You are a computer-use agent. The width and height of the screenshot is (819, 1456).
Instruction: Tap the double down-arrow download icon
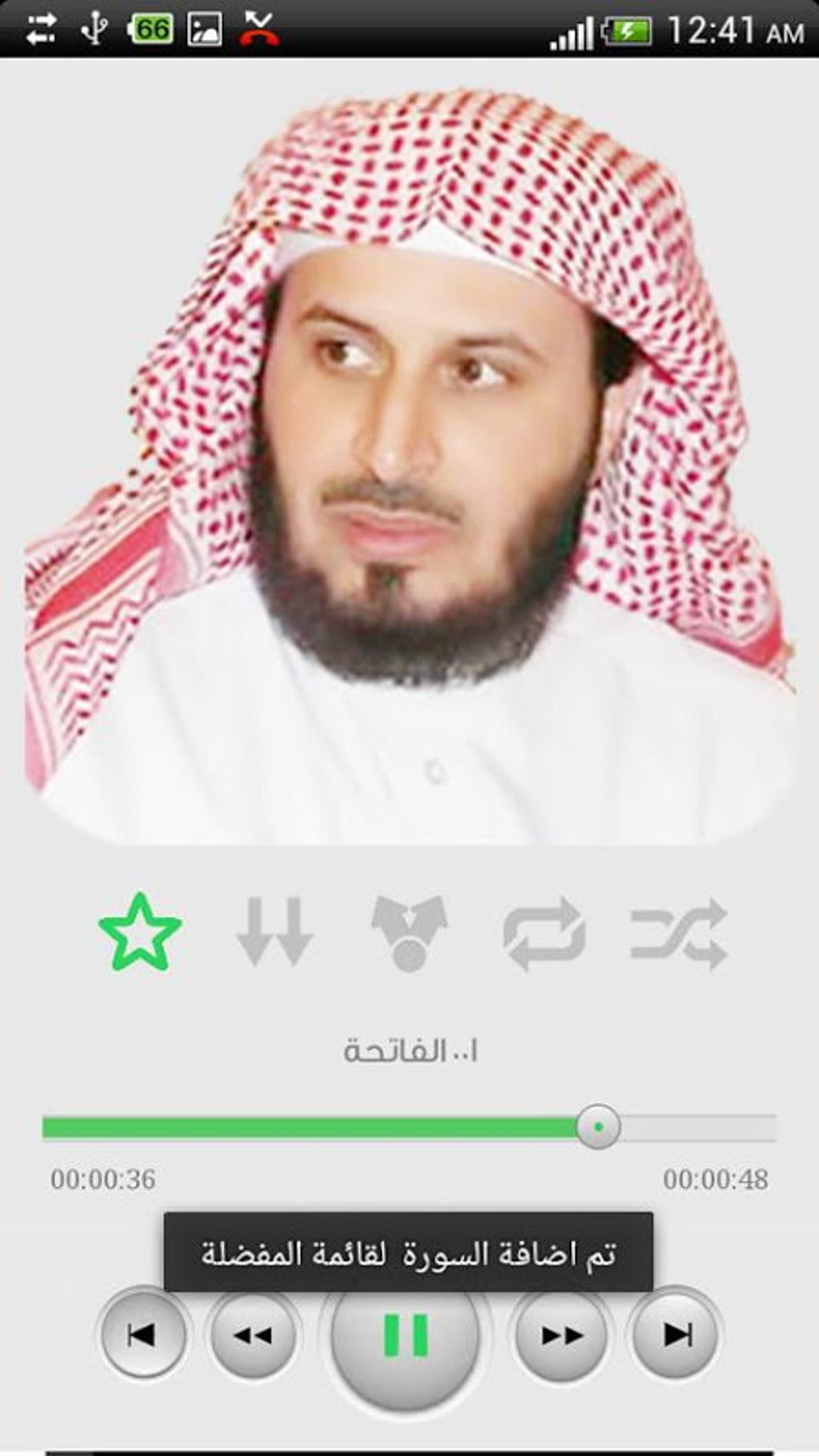coord(274,932)
